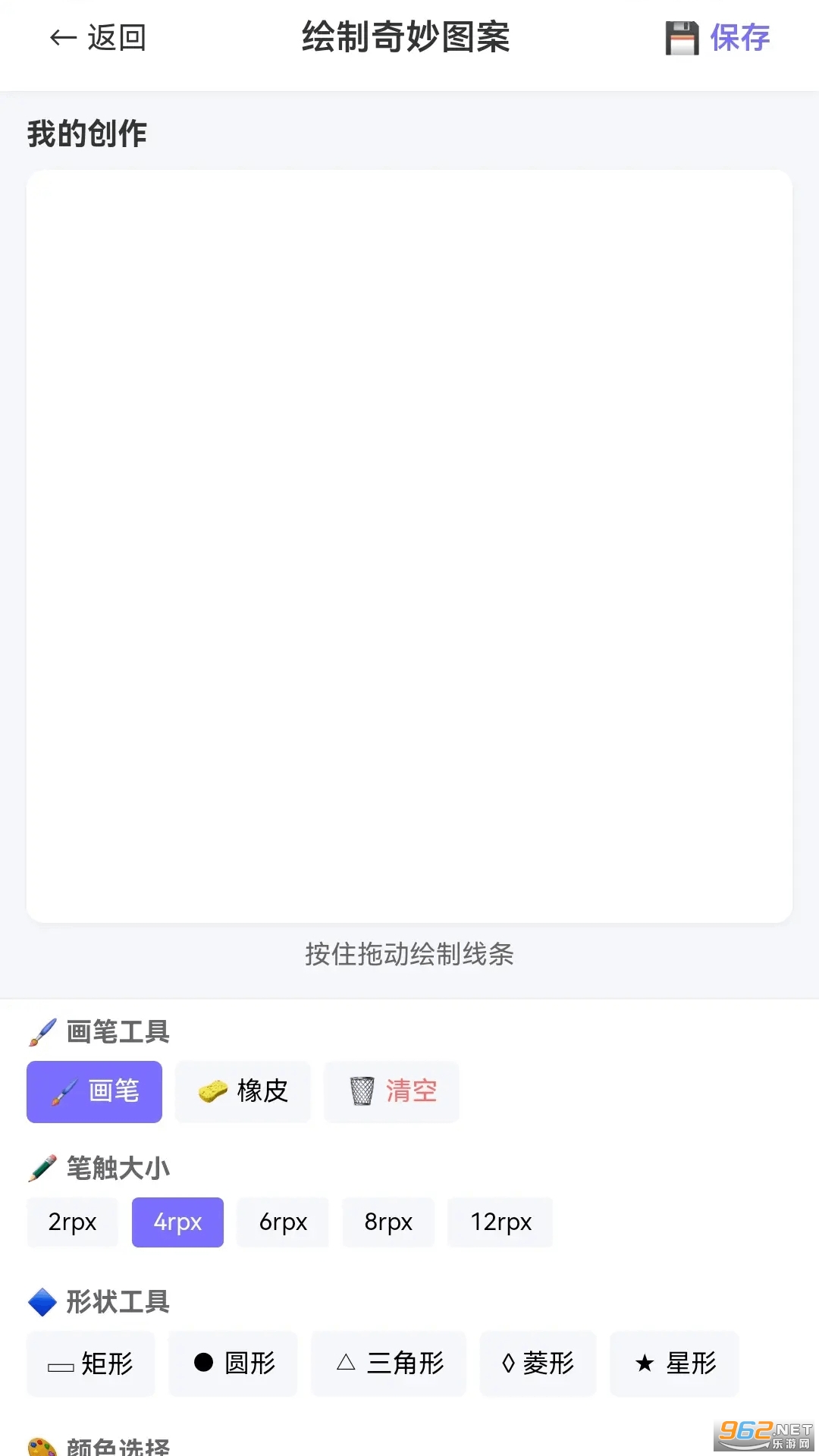Tap the 保存 save button
Image resolution: width=819 pixels, height=1456 pixels.
coord(739,36)
